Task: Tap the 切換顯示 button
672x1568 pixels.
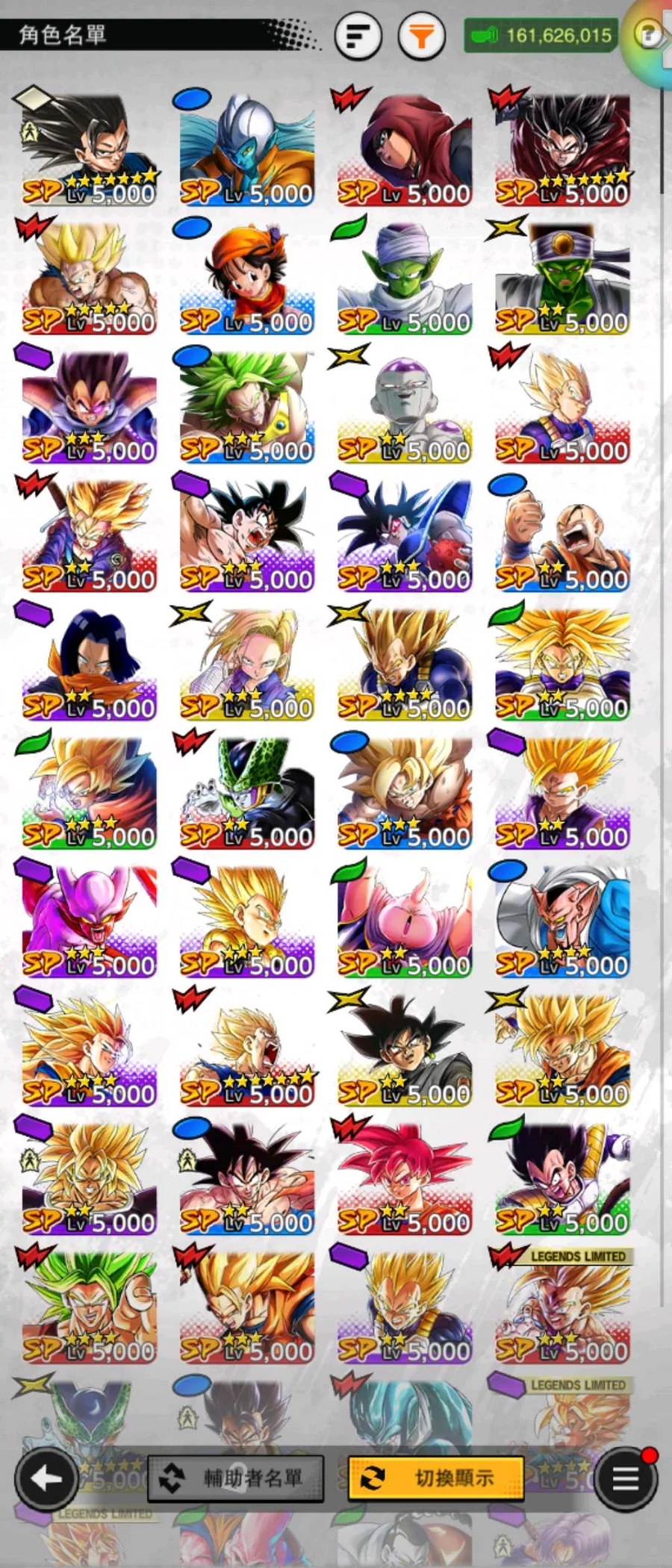Action: click(x=436, y=1478)
